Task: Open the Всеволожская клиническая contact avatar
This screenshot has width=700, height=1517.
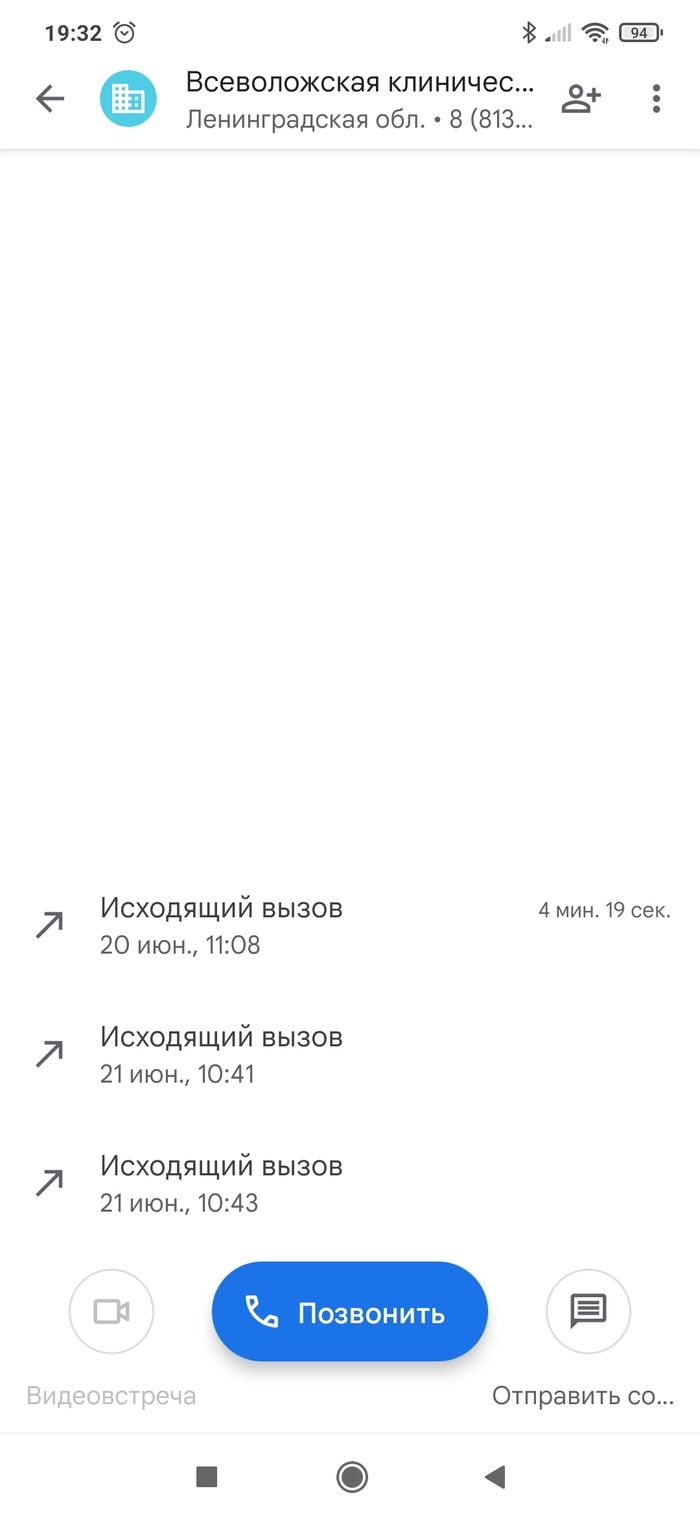Action: (x=127, y=98)
